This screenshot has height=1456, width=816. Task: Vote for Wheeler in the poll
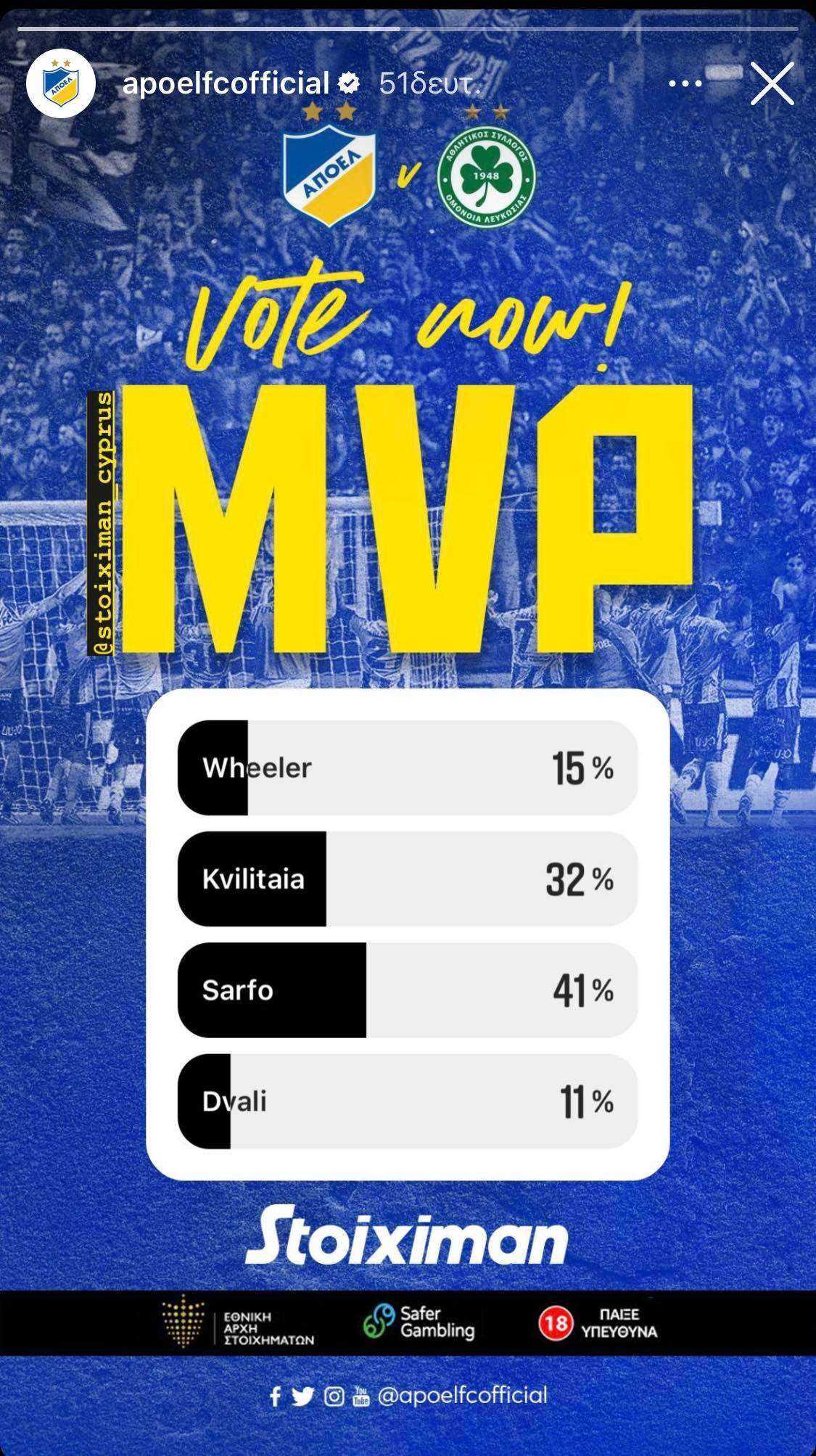[408, 768]
